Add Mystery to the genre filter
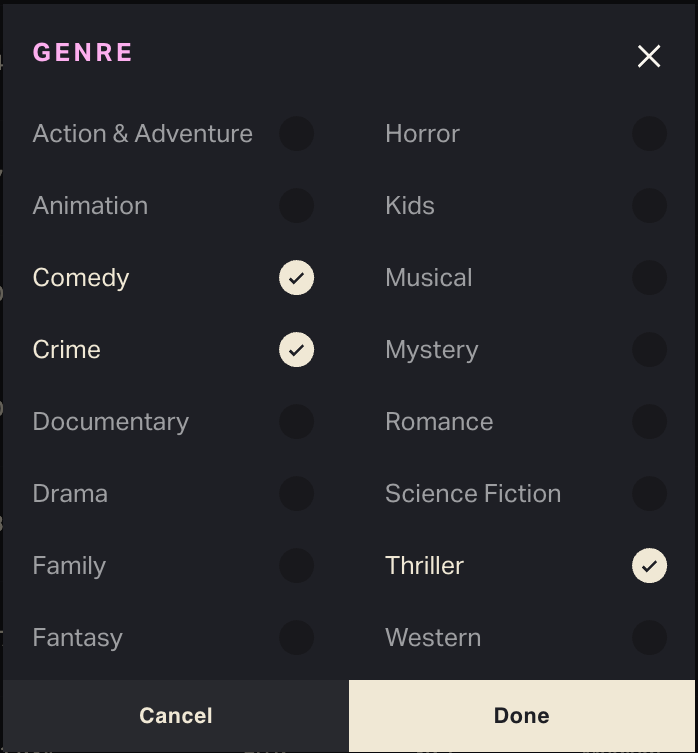 click(x=649, y=350)
